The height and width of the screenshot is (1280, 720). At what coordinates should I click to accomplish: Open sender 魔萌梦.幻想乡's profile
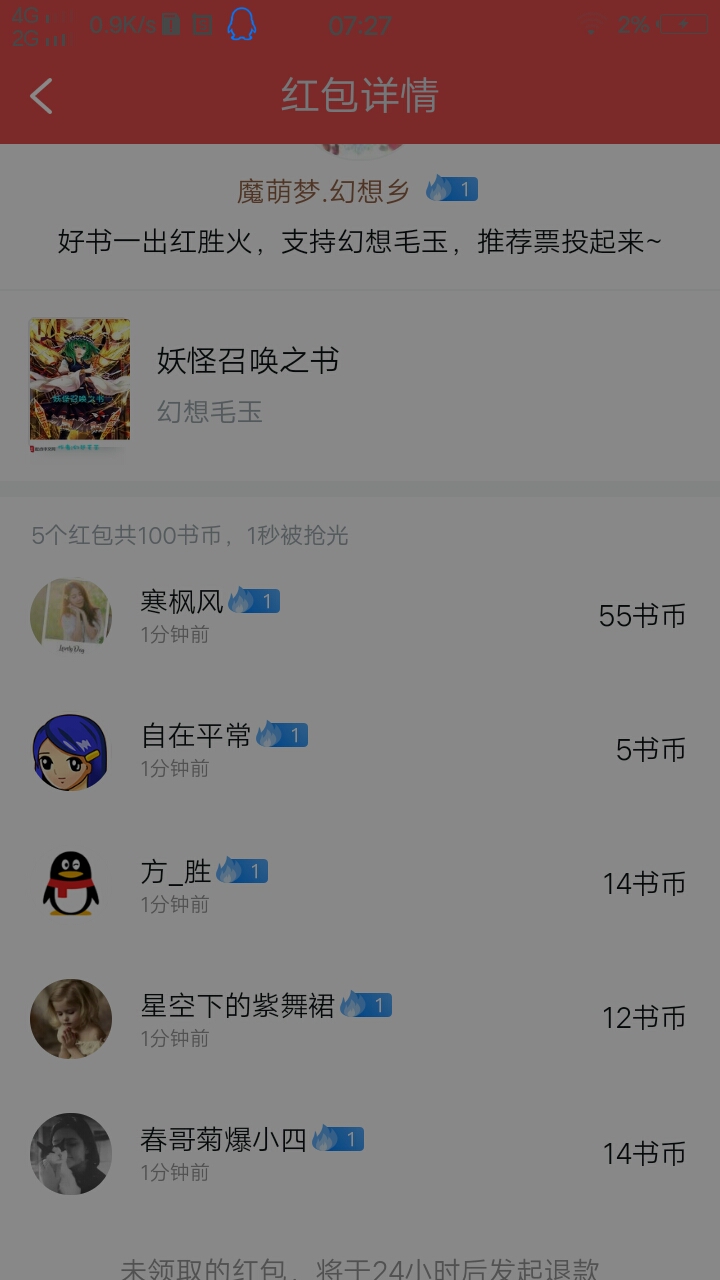323,191
